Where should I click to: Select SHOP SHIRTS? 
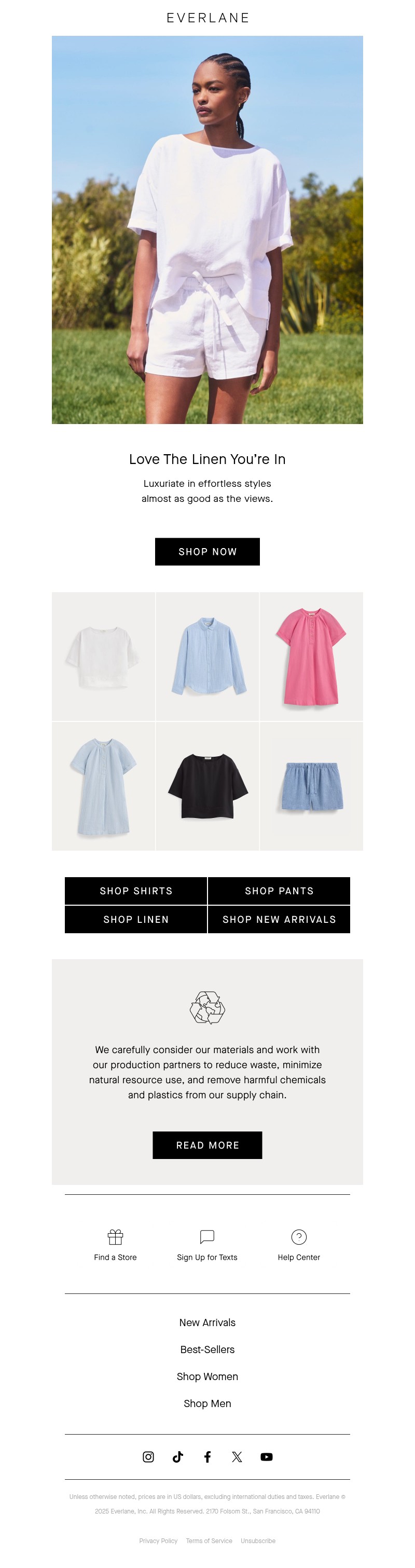click(136, 891)
